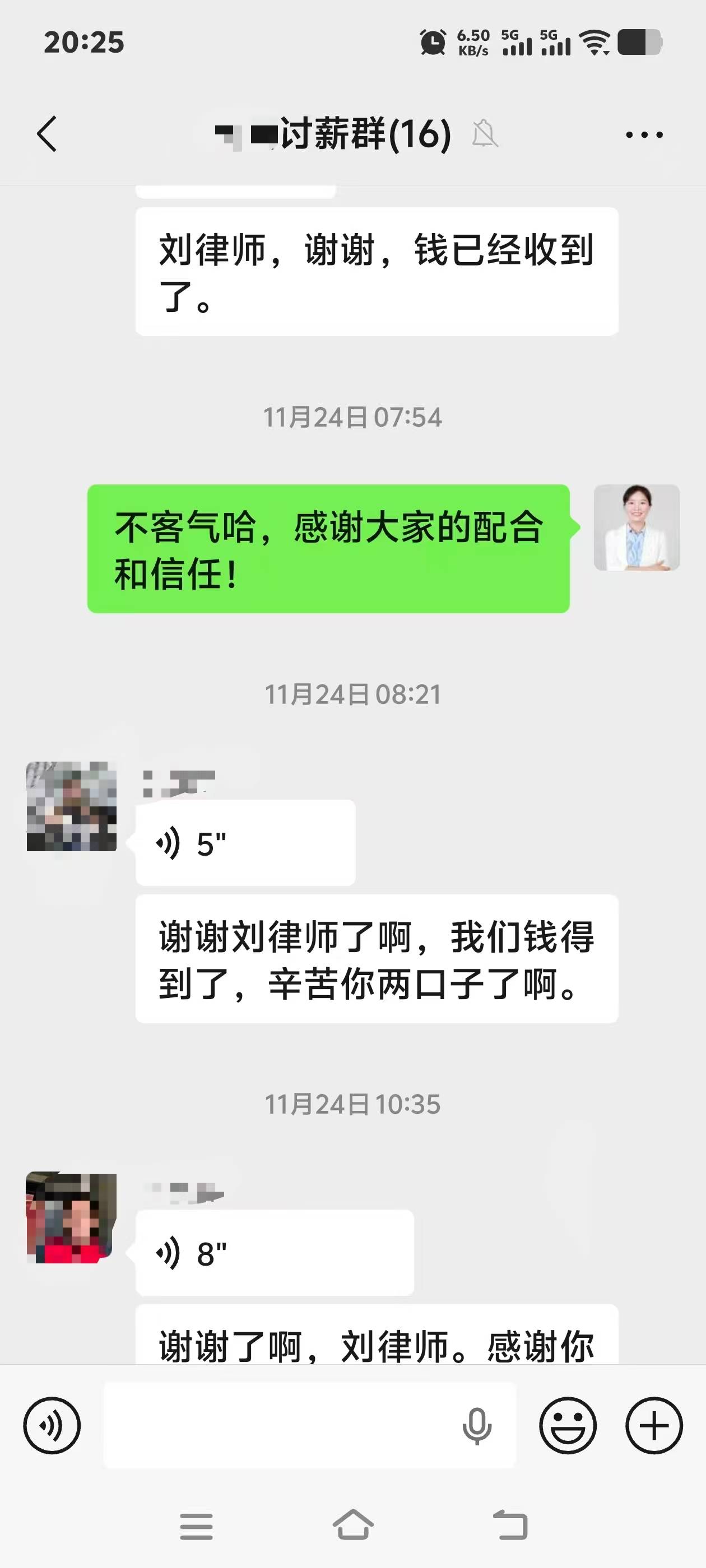Go back from the group chat
Image resolution: width=706 pixels, height=1568 pixels.
click(47, 134)
